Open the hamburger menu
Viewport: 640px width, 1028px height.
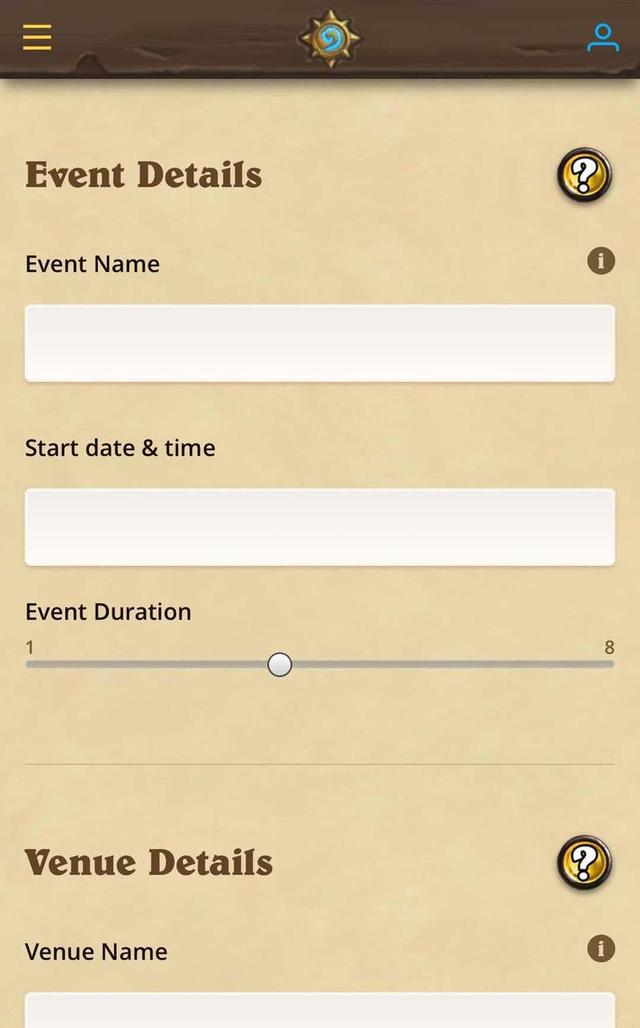[37, 38]
